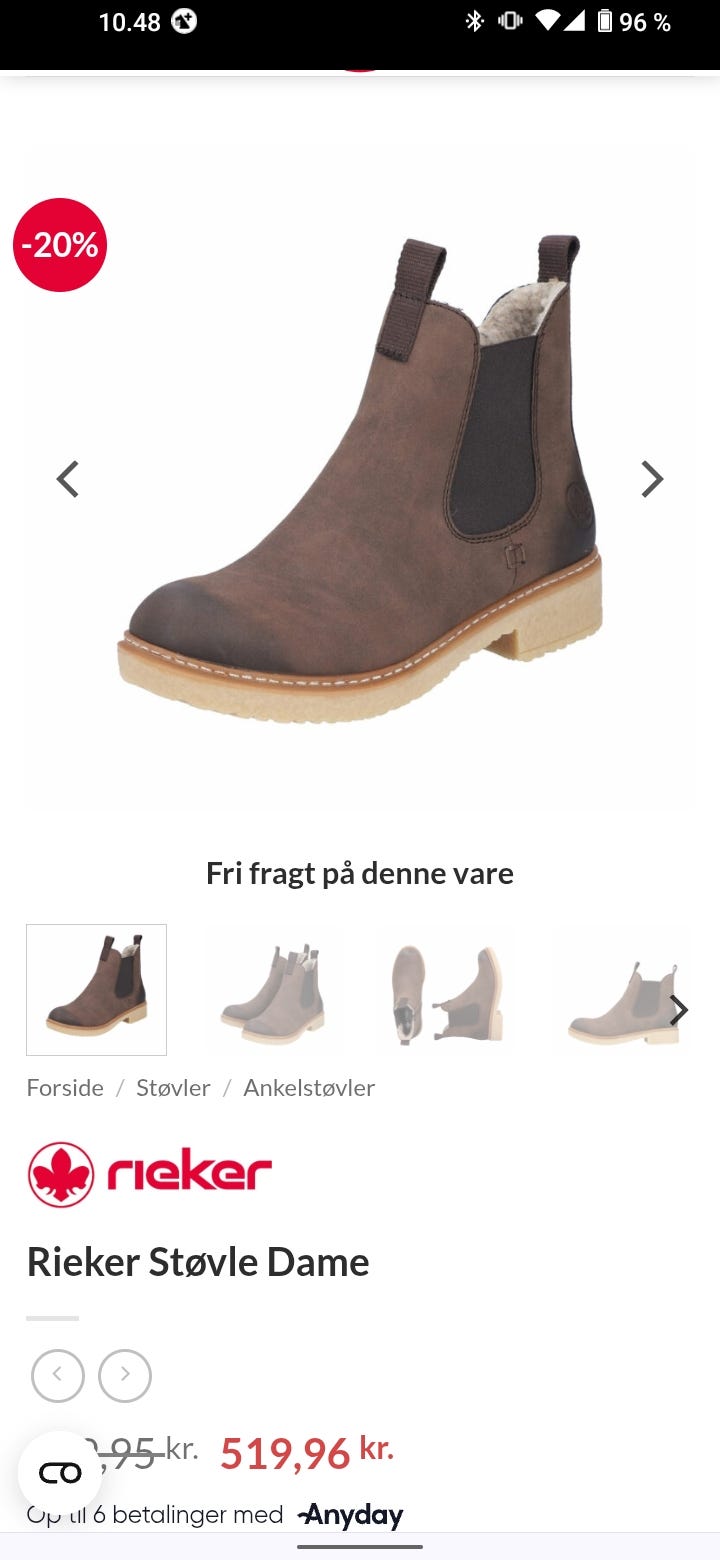The image size is (720, 1560).
Task: Select the first boot thumbnail
Action: 96,989
